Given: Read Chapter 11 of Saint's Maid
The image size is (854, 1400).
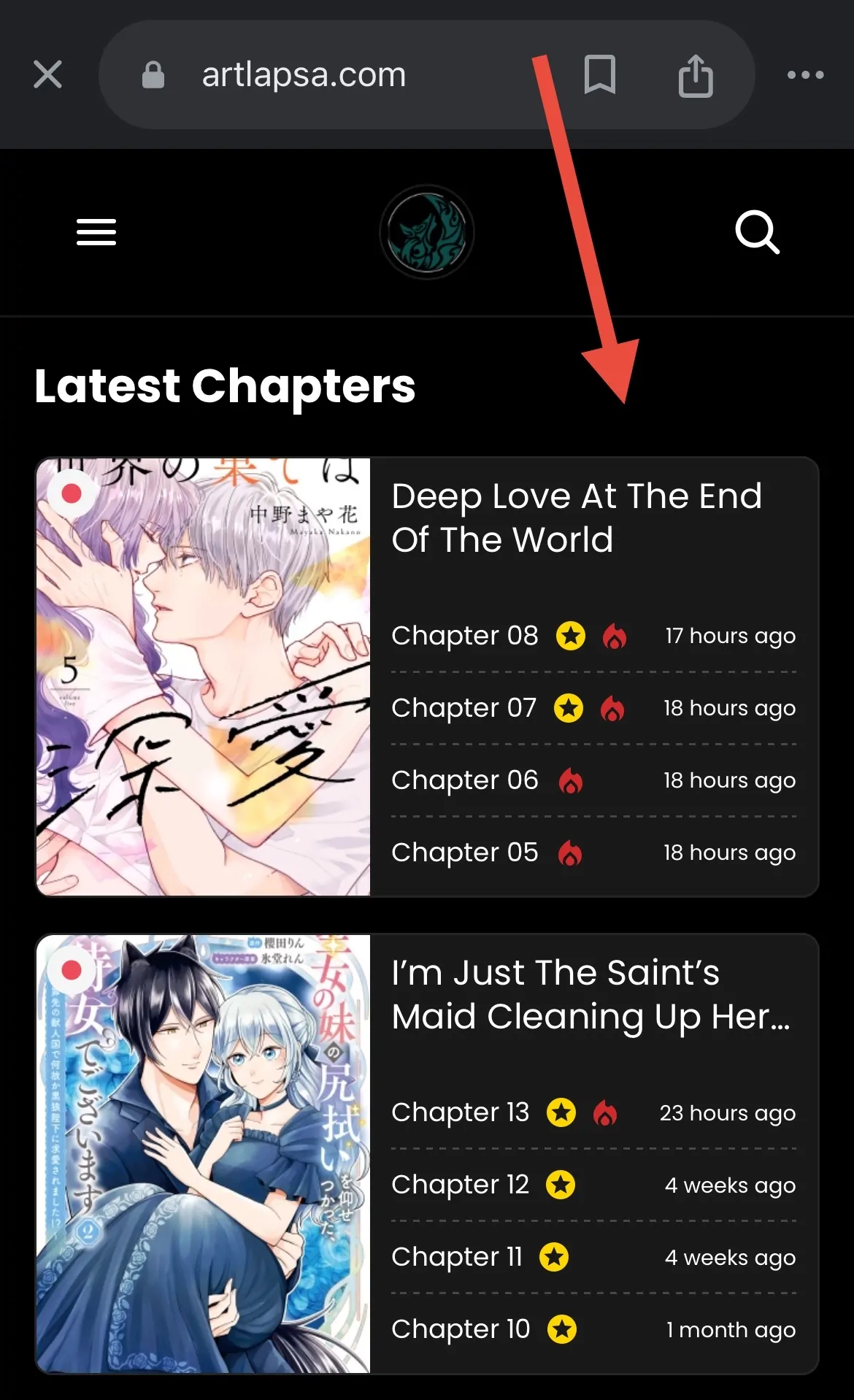Looking at the screenshot, I should tap(457, 1257).
